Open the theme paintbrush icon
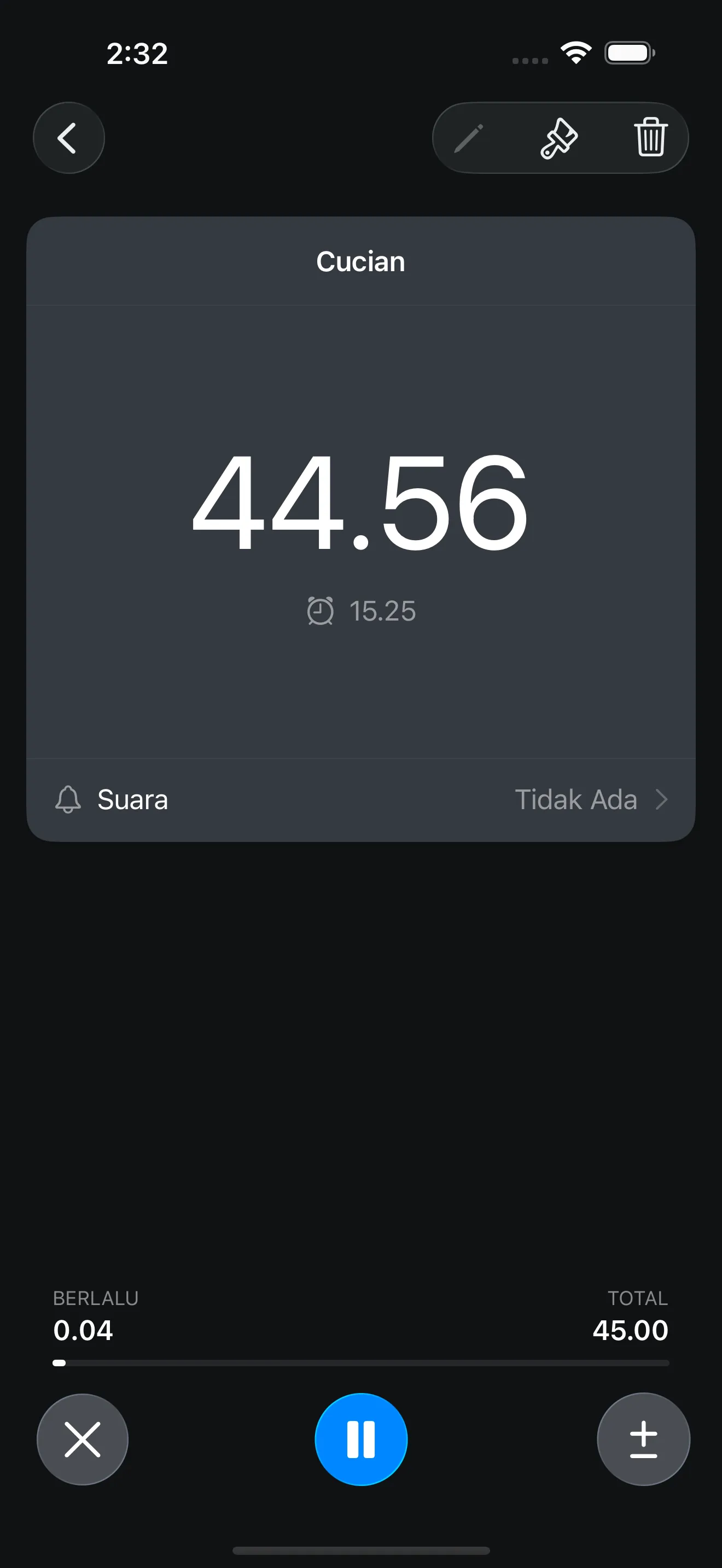Image resolution: width=722 pixels, height=1568 pixels. pyautogui.click(x=560, y=138)
